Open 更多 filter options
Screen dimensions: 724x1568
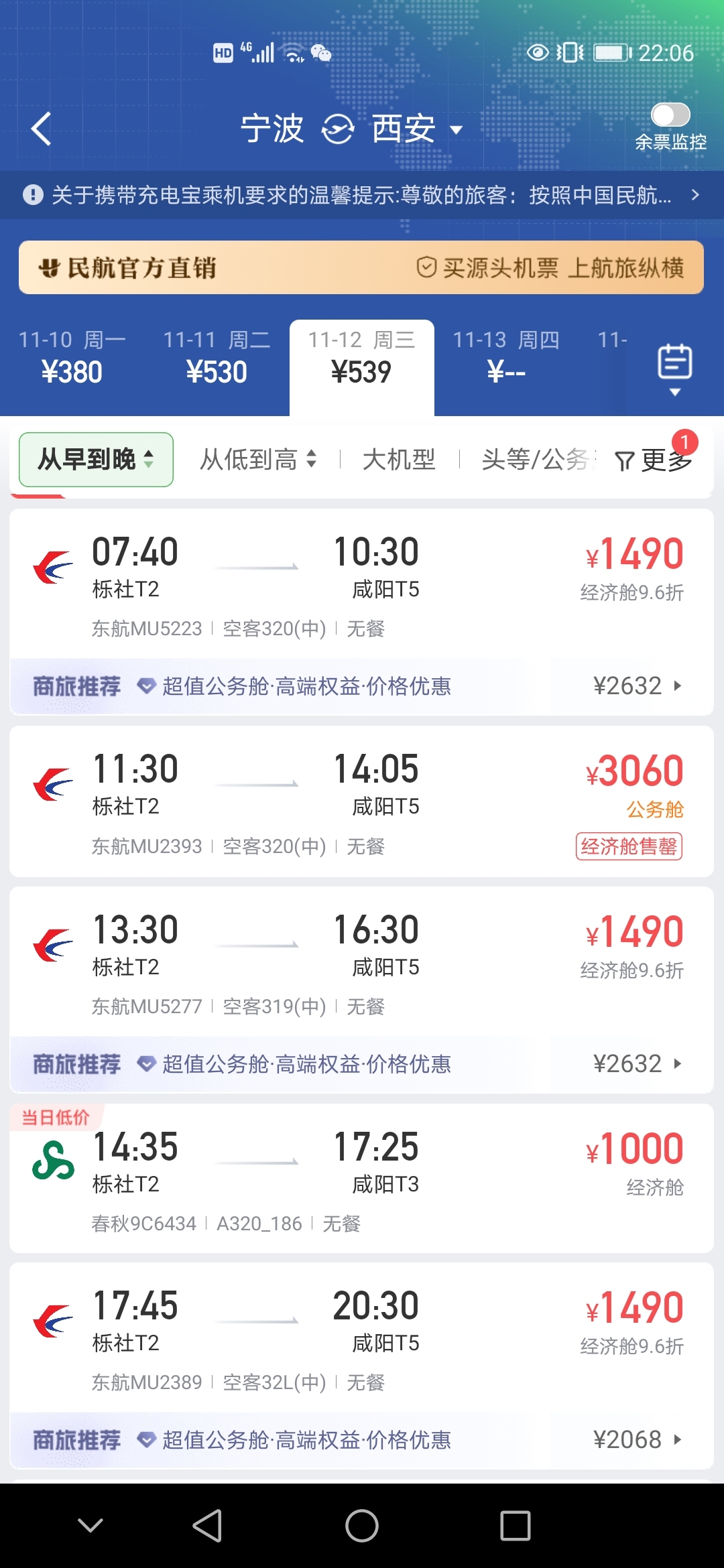(x=654, y=460)
